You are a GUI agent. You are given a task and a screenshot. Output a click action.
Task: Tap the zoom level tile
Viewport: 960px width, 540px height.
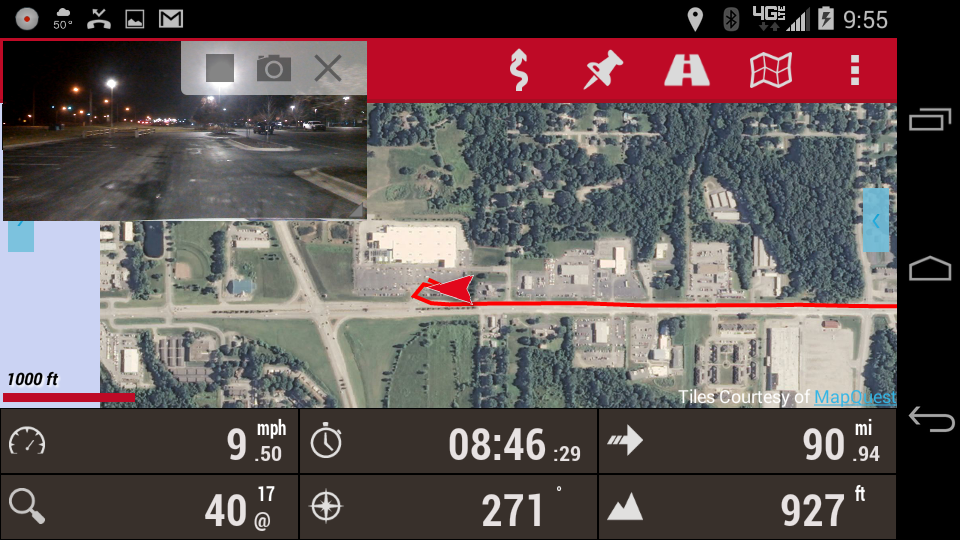coord(150,507)
